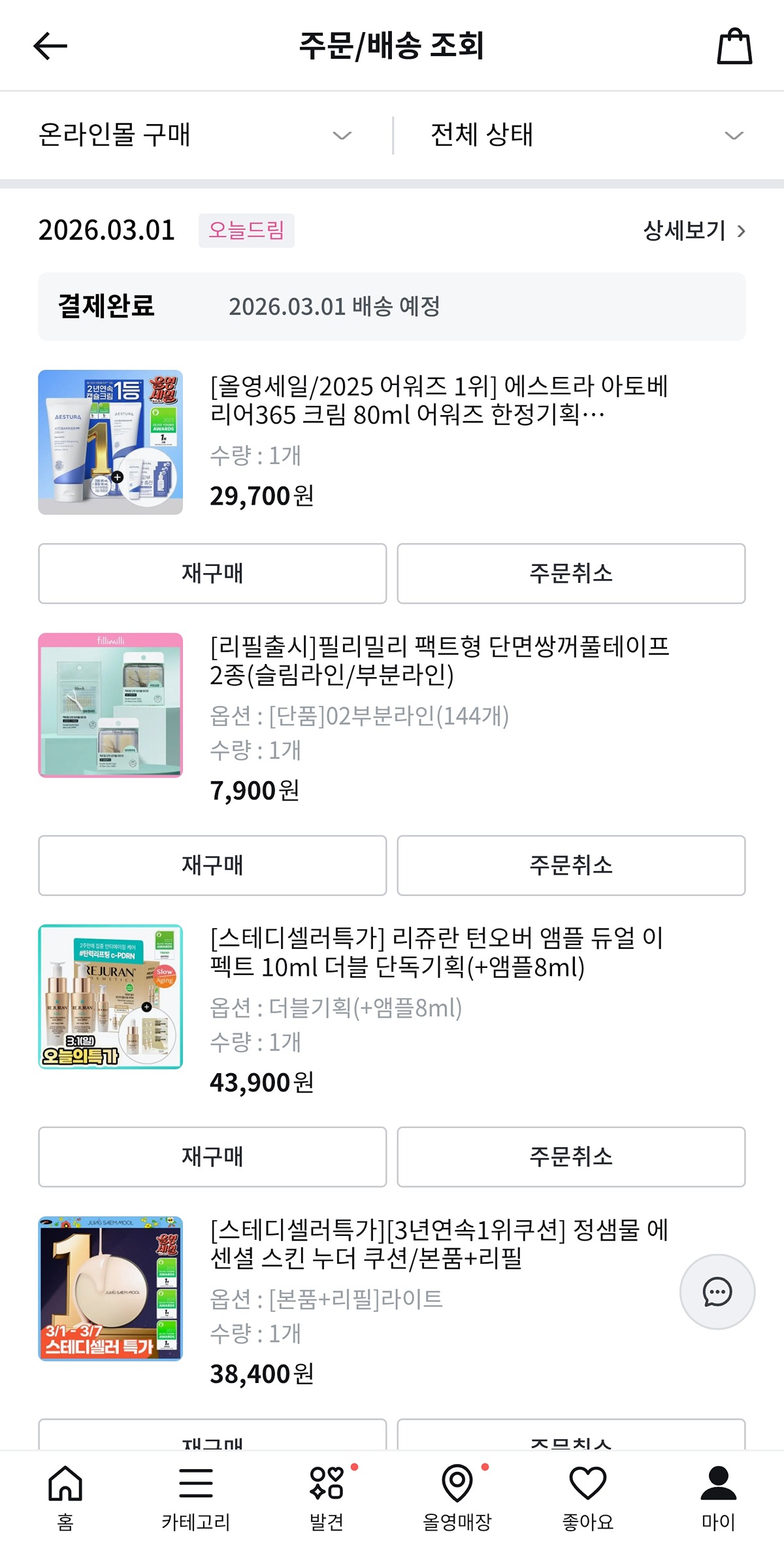Cancel the 에스트라 아토베리어365 크림 order
This screenshot has height=1547, width=784.
pos(571,574)
